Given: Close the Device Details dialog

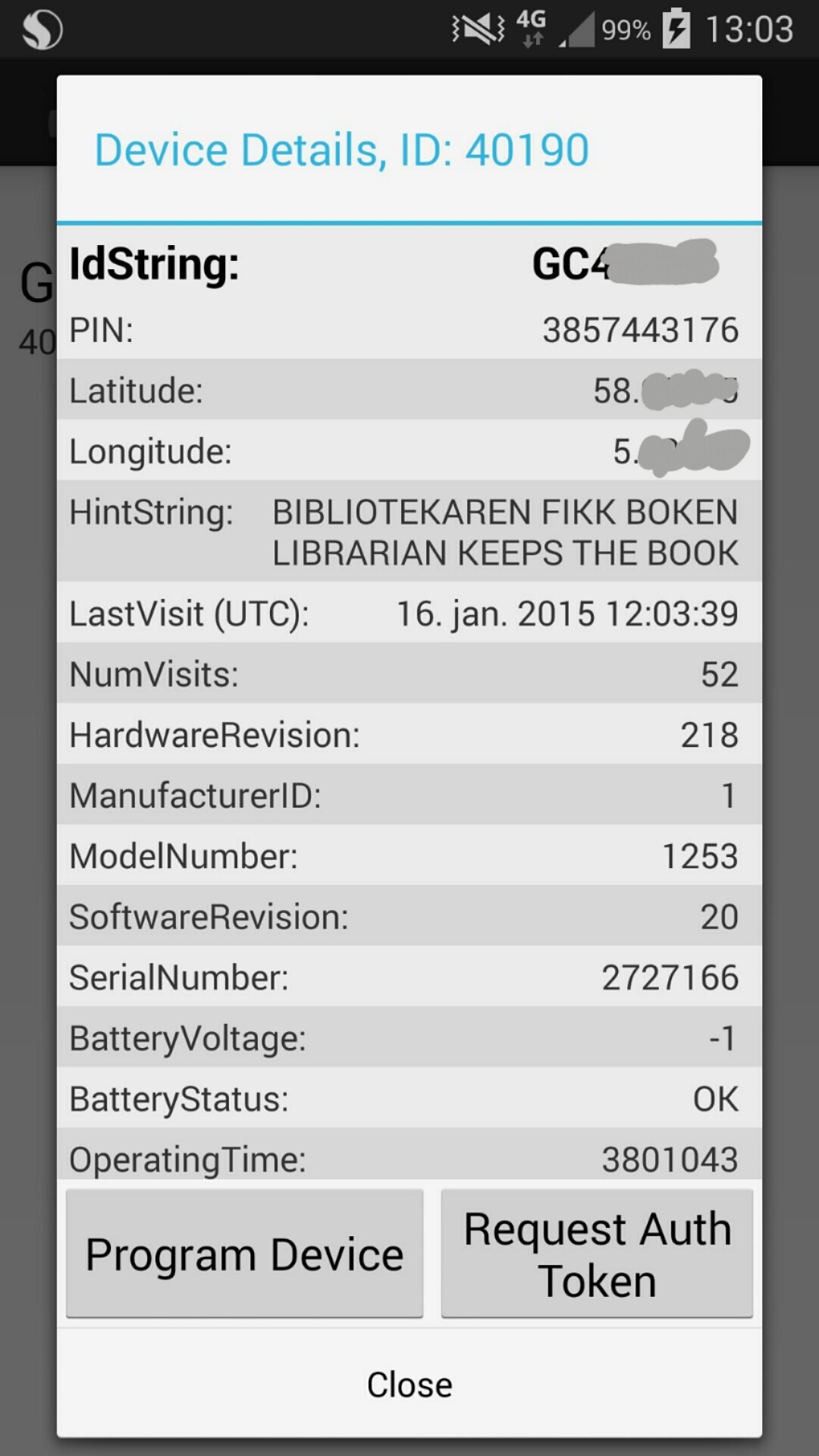Looking at the screenshot, I should [x=409, y=1385].
